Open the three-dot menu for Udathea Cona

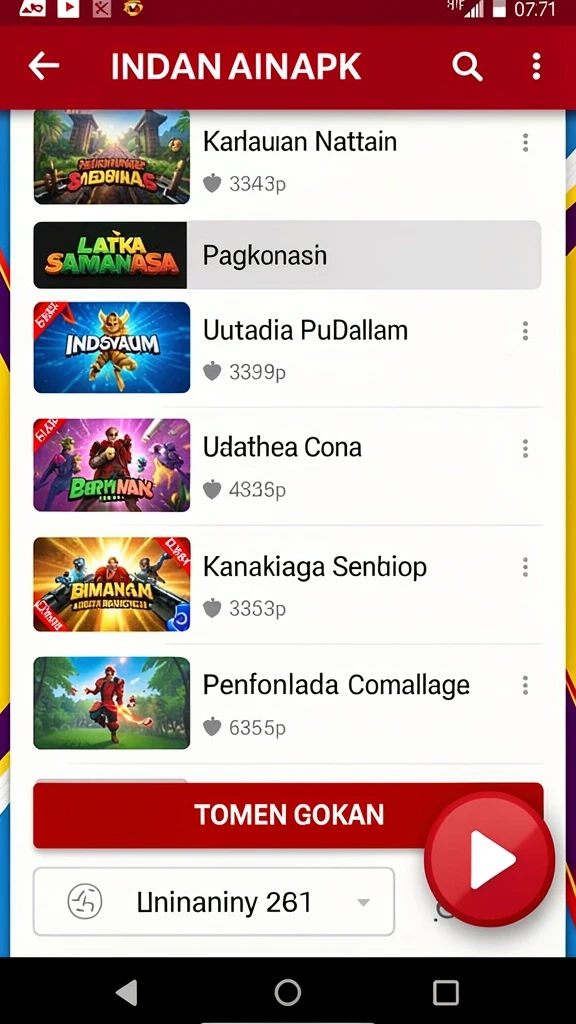525,448
